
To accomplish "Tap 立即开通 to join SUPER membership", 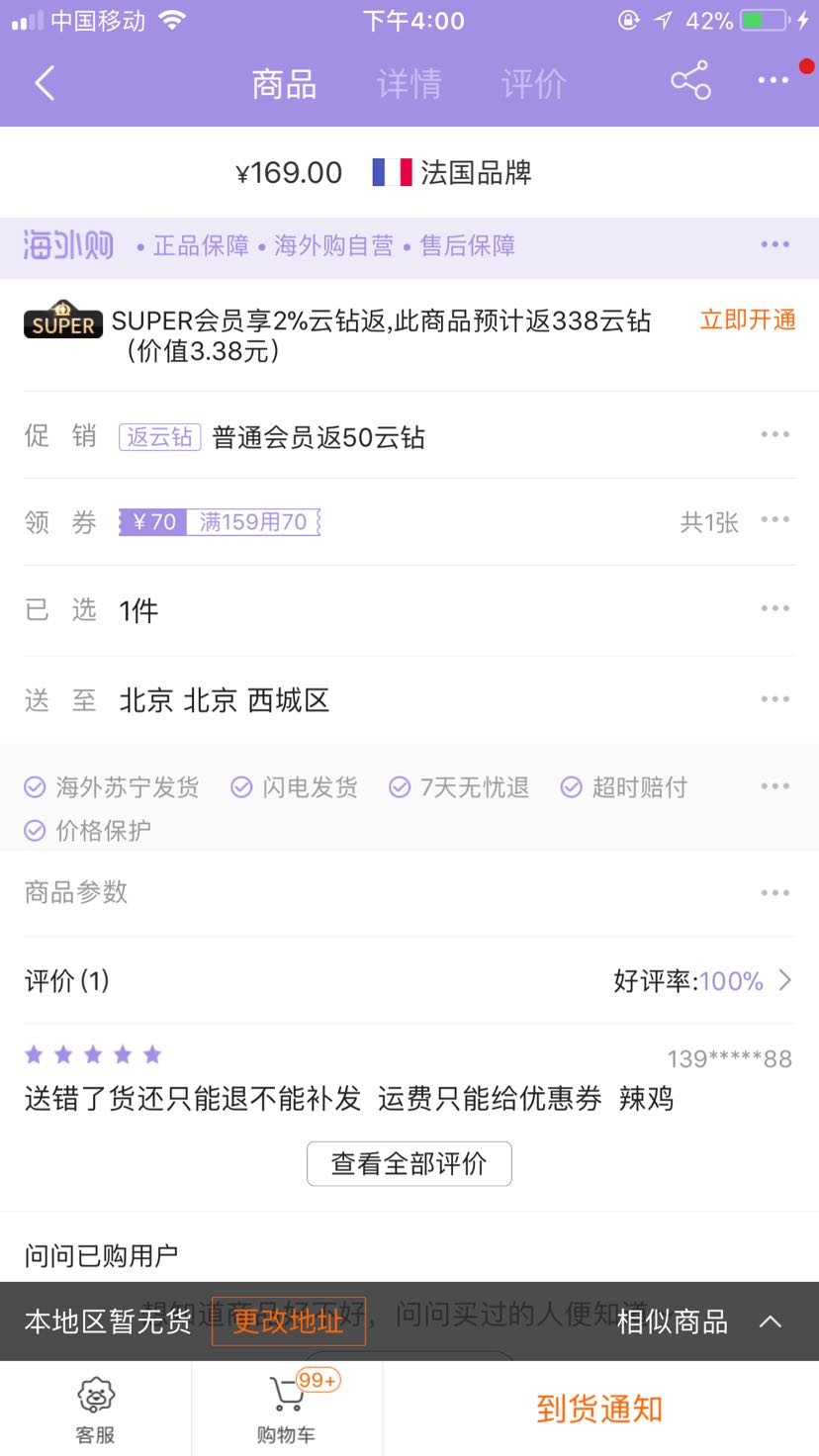I will 748,319.
